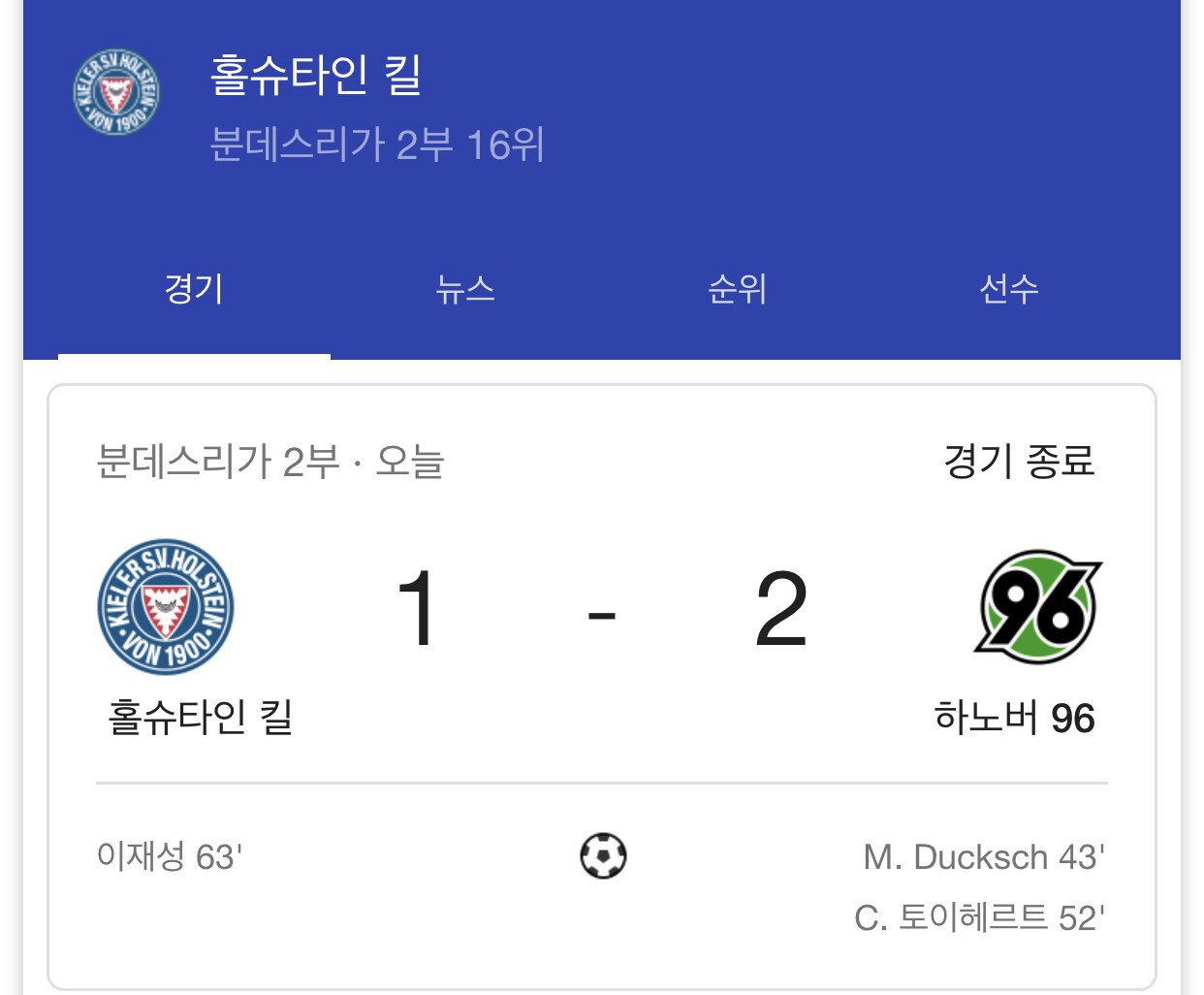The width and height of the screenshot is (1204, 995).
Task: Open the 홀슈타인 킬 vs 하노버 96 match card
Action: (601, 611)
